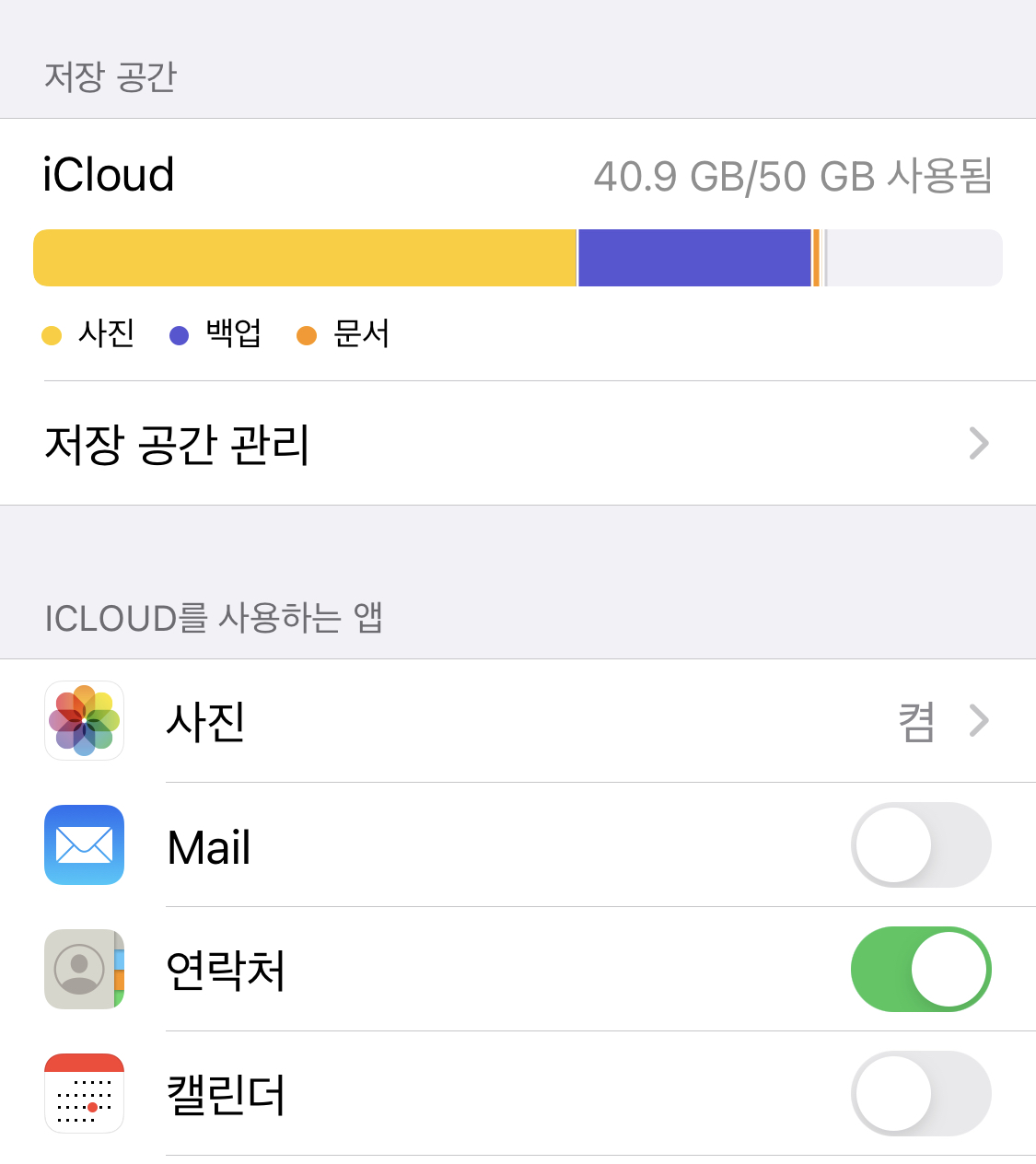Image resolution: width=1036 pixels, height=1164 pixels.
Task: Open the 사진 iCloud settings row
Action: pyautogui.click(x=518, y=721)
